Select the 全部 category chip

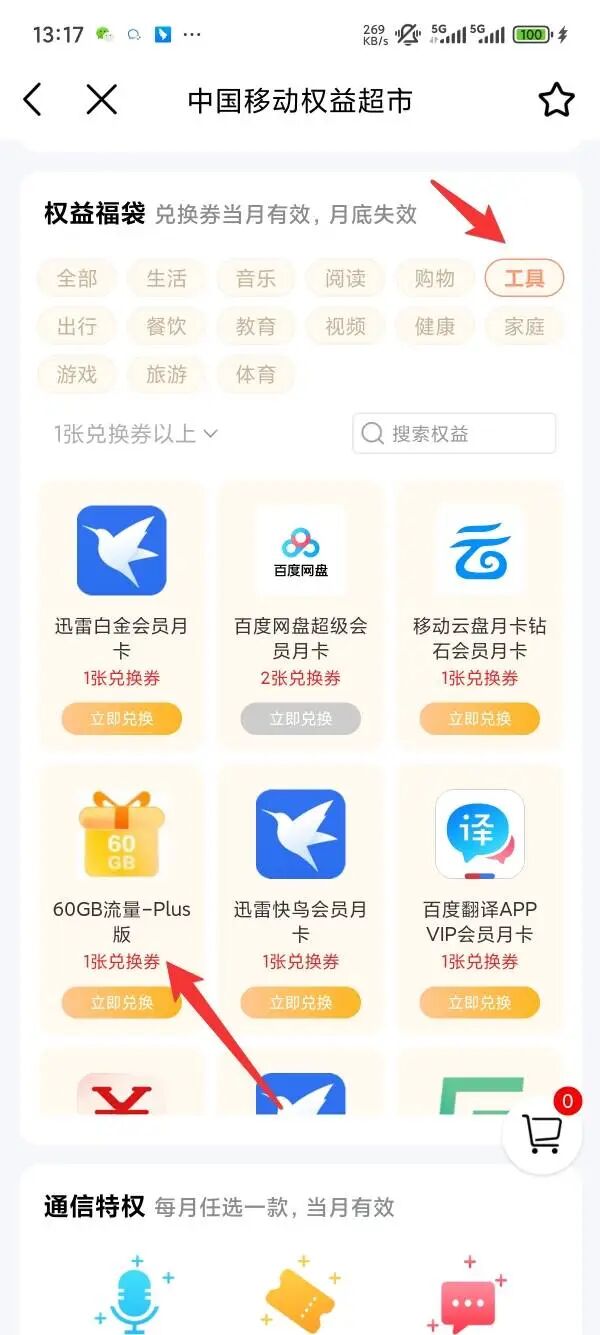[x=77, y=278]
